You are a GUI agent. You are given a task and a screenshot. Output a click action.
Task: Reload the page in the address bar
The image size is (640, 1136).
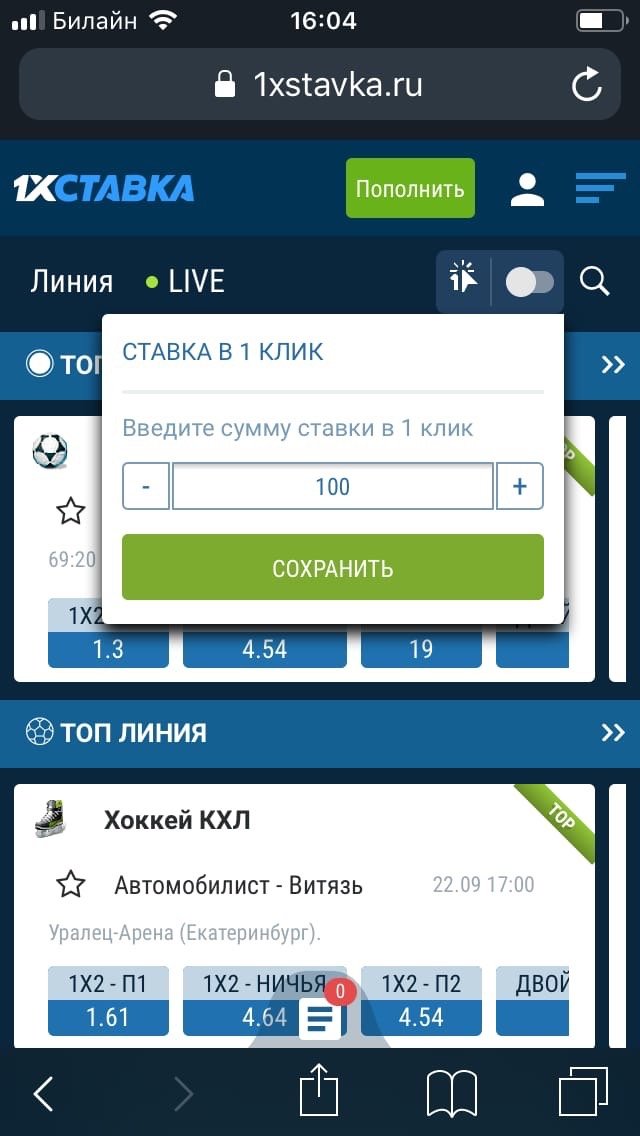pyautogui.click(x=586, y=85)
